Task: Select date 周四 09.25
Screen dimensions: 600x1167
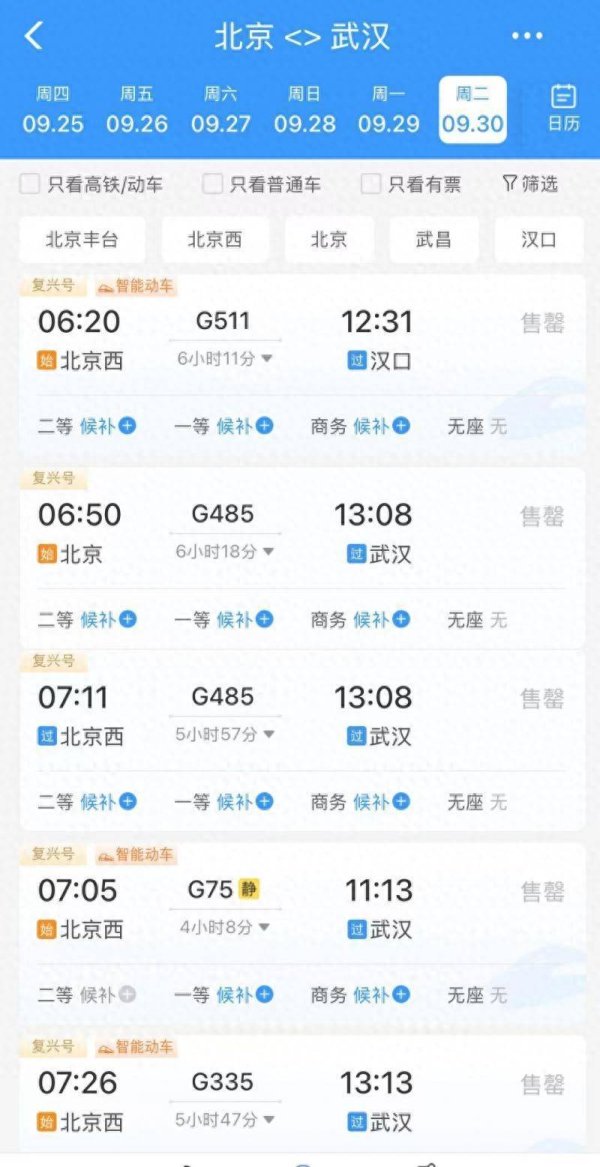Action: [x=53, y=110]
